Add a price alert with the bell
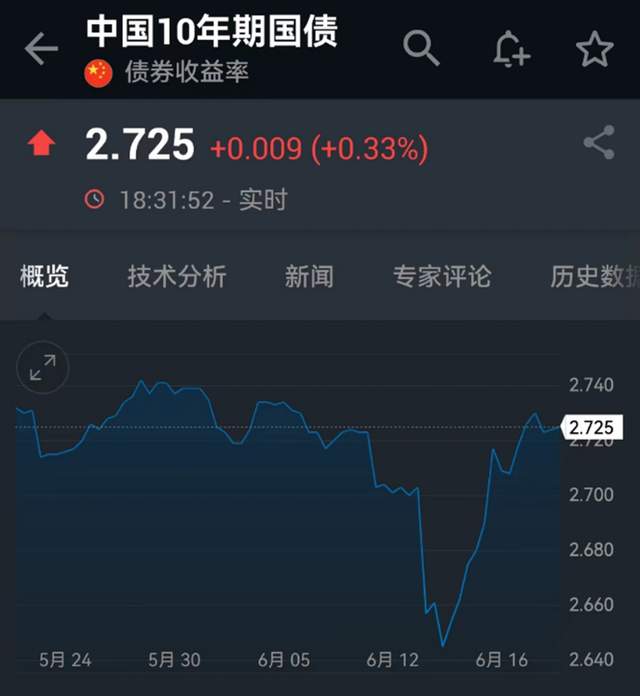Viewport: 640px width, 696px height. (511, 49)
